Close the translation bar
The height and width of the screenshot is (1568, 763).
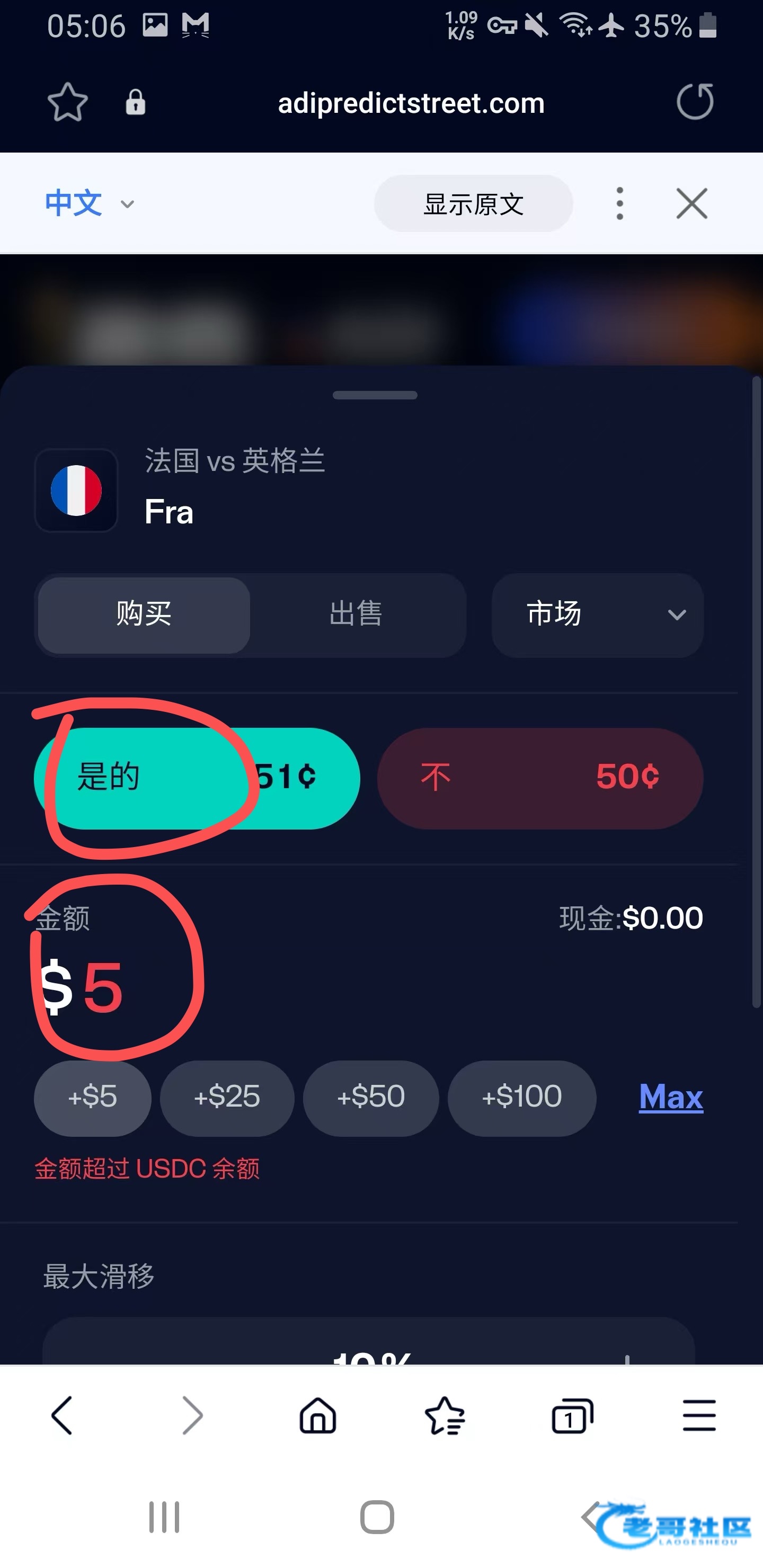[692, 203]
